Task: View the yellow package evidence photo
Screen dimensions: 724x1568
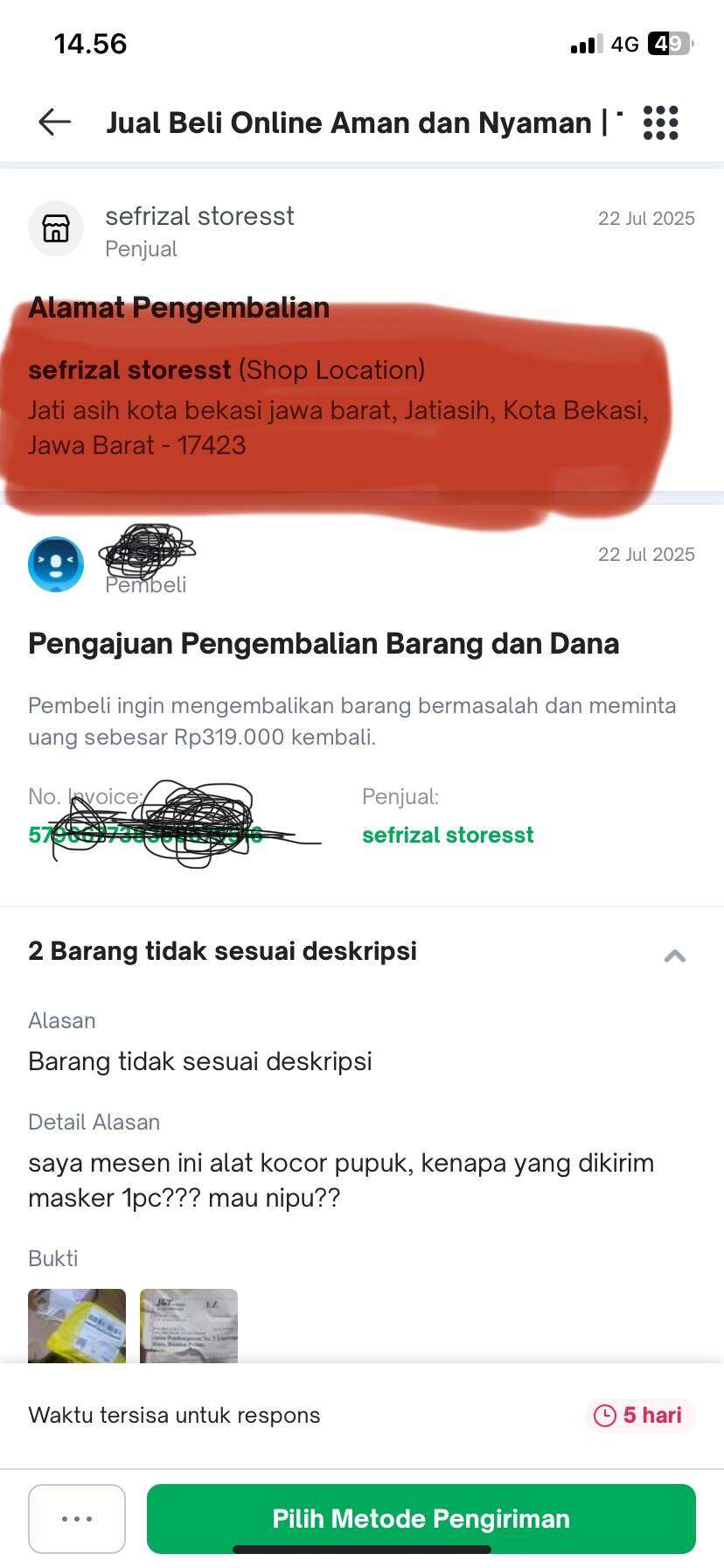Action: (77, 1326)
